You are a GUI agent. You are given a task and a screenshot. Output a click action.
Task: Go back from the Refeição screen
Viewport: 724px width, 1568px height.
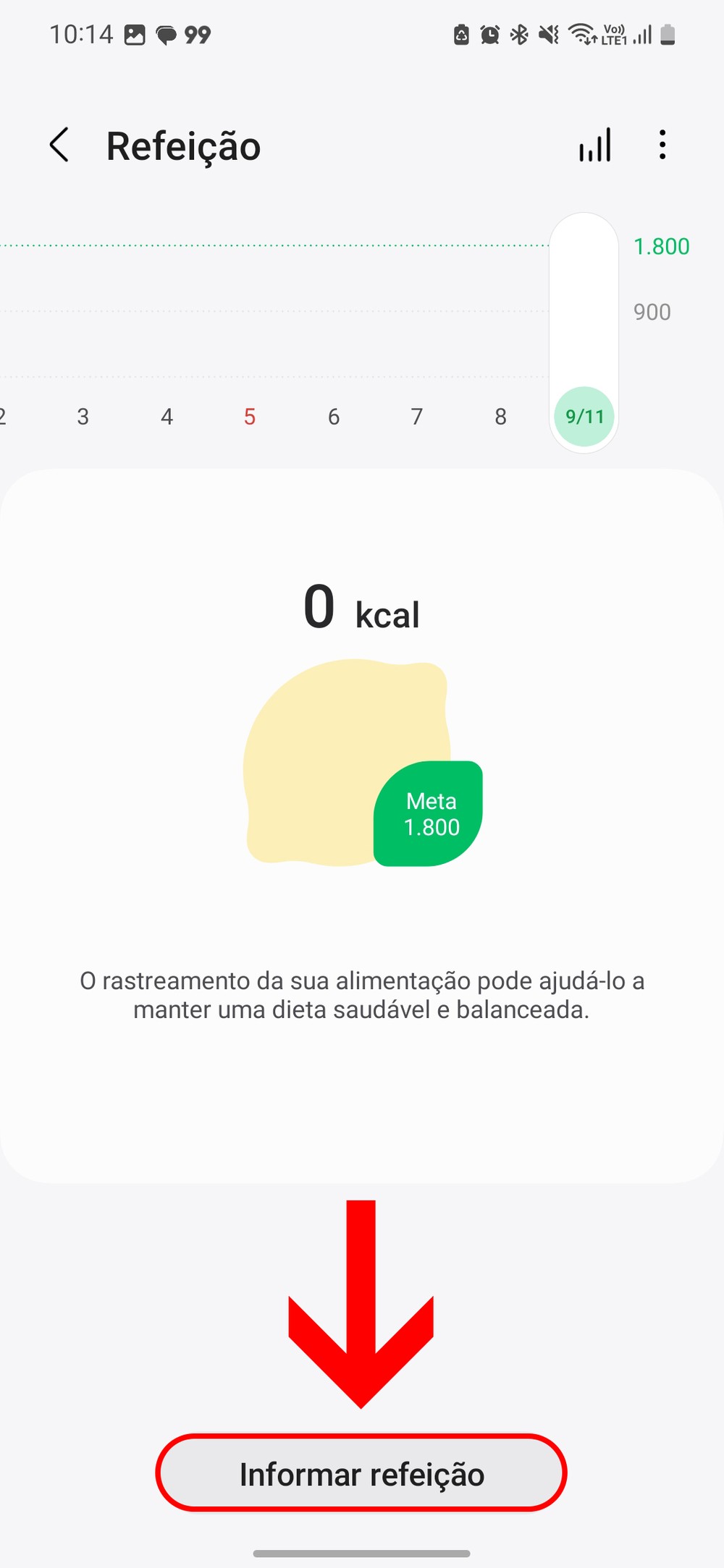pos(59,145)
